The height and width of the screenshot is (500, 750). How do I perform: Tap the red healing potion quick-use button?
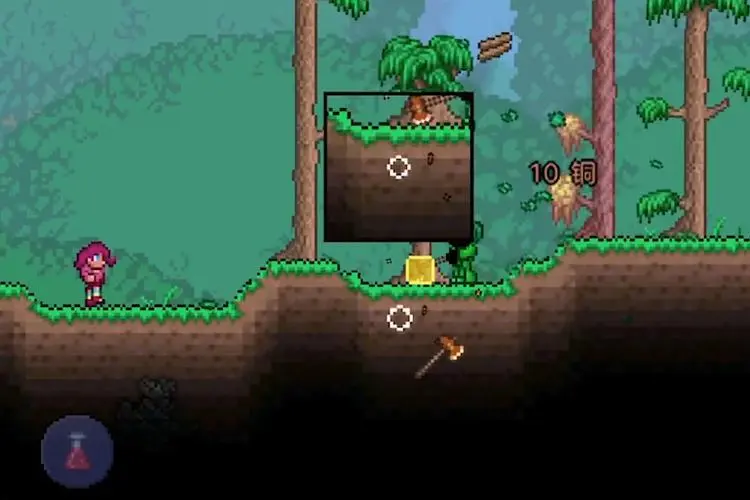[77, 452]
